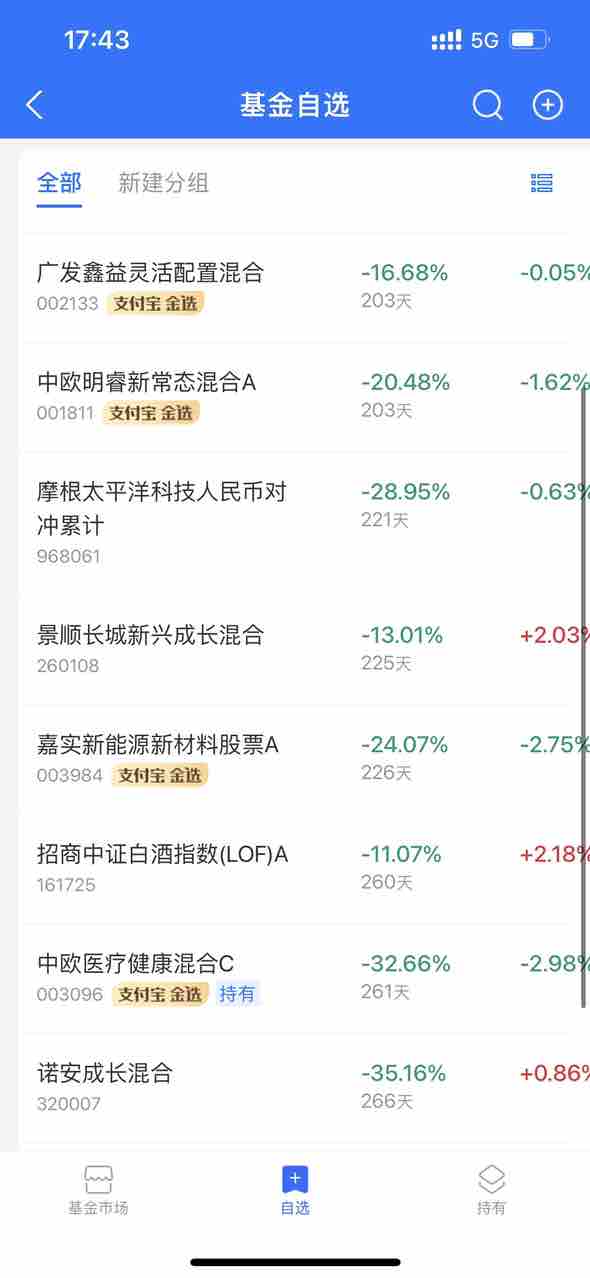This screenshot has width=590, height=1278.
Task: Select the 自选 bottom tab
Action: tap(295, 1190)
